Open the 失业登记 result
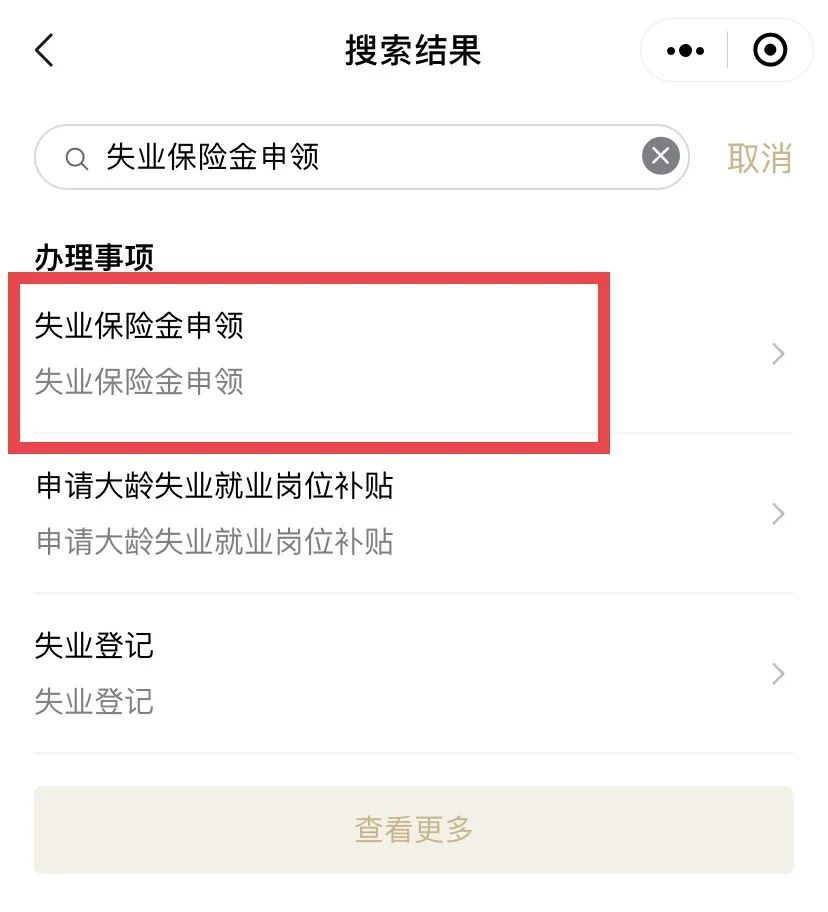Image resolution: width=828 pixels, height=912 pixels. pos(400,674)
